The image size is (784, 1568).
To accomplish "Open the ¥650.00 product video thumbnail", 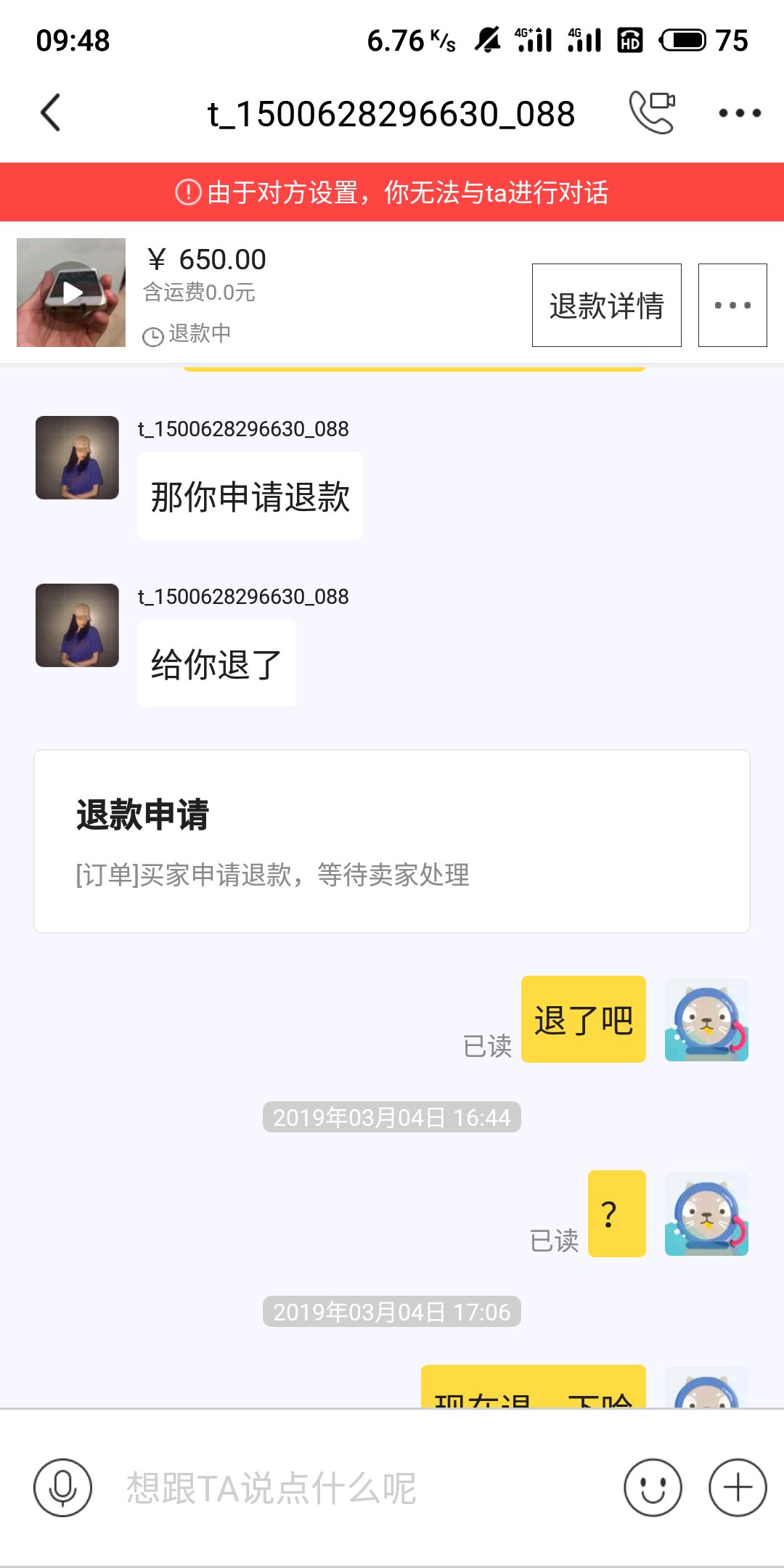I will tap(71, 293).
